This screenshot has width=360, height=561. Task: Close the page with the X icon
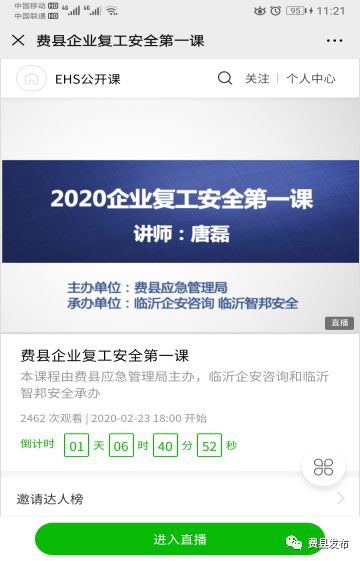pos(18,40)
